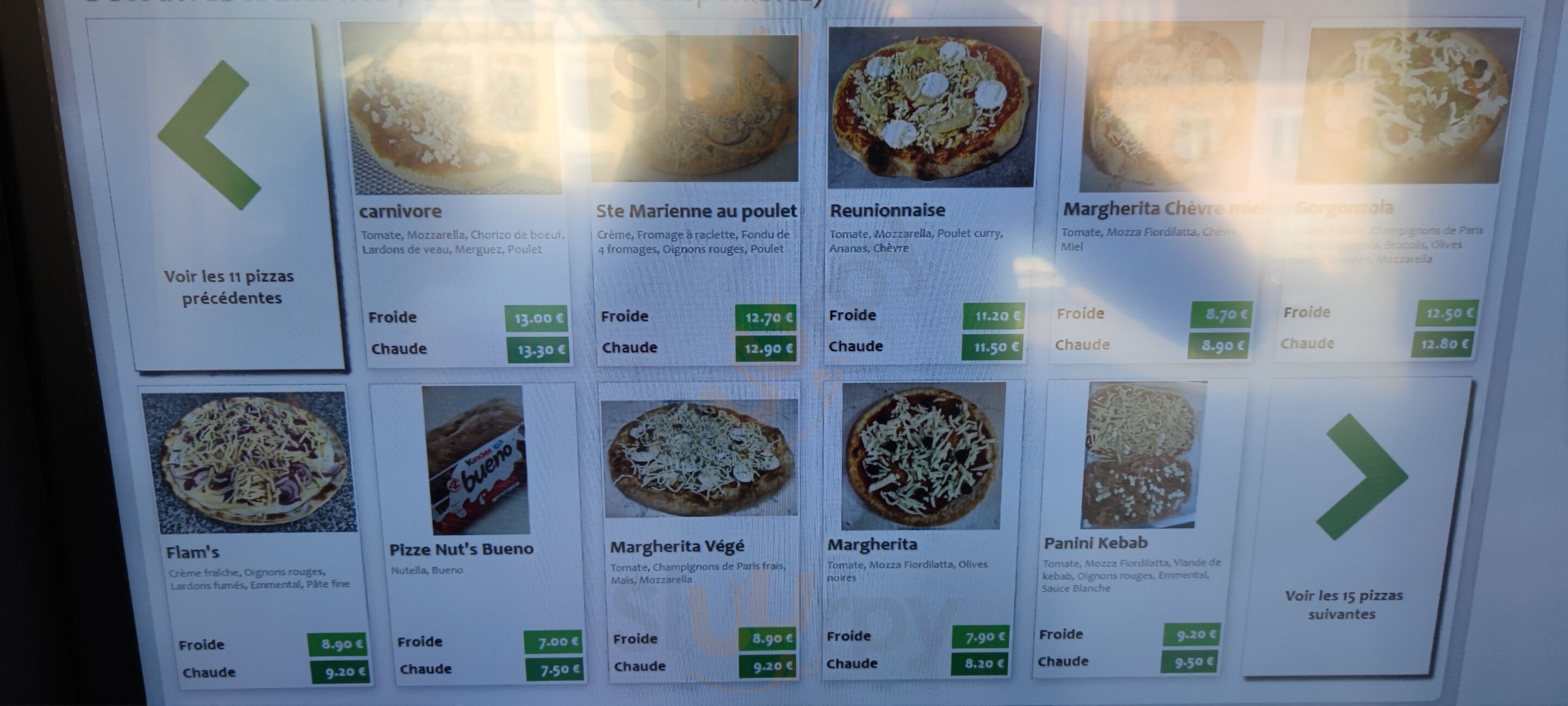Choose hot Margherita at 8.20 €
Screen dimensions: 1568x706
pyautogui.click(x=980, y=664)
